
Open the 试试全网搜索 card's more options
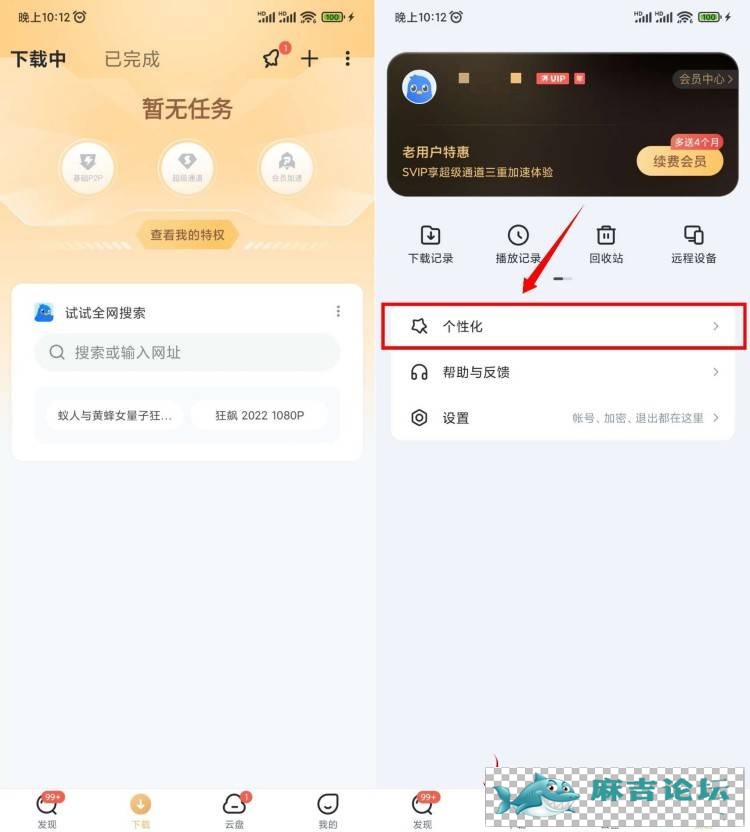tap(338, 312)
